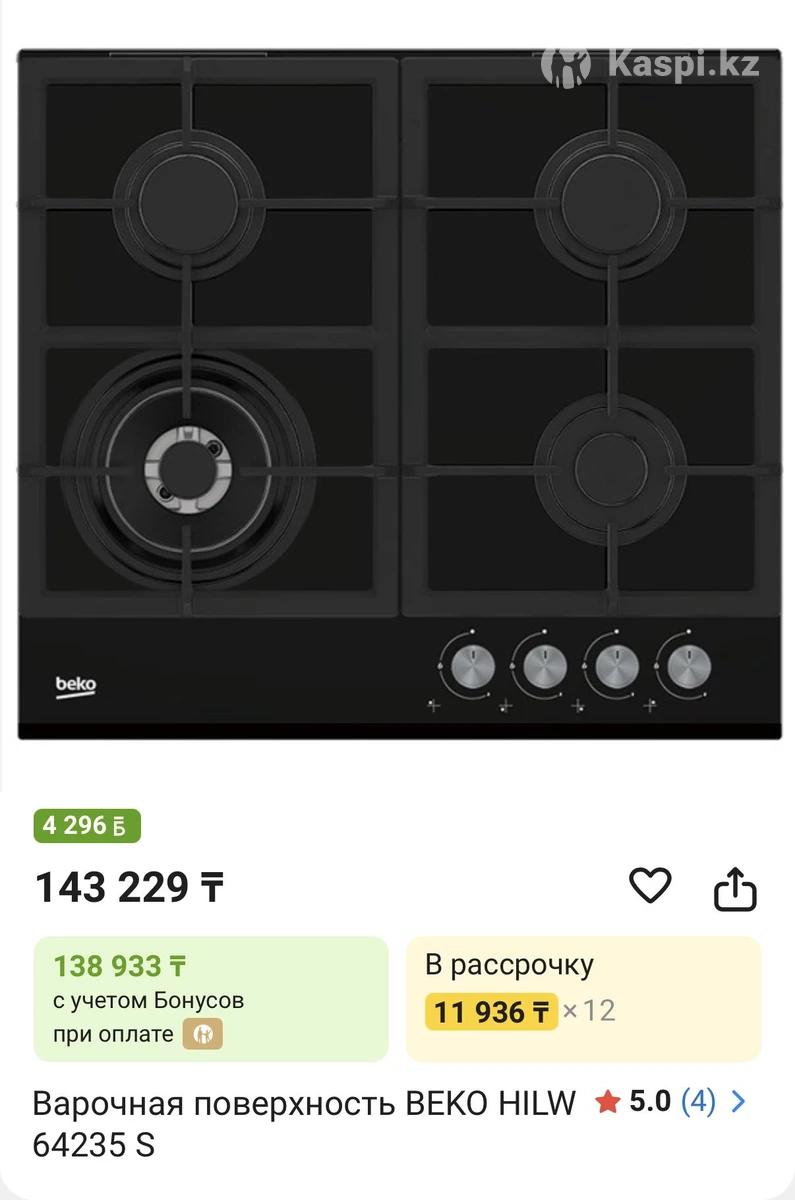Open the 5.0 rating reviews
The width and height of the screenshot is (795, 1200).
670,1102
